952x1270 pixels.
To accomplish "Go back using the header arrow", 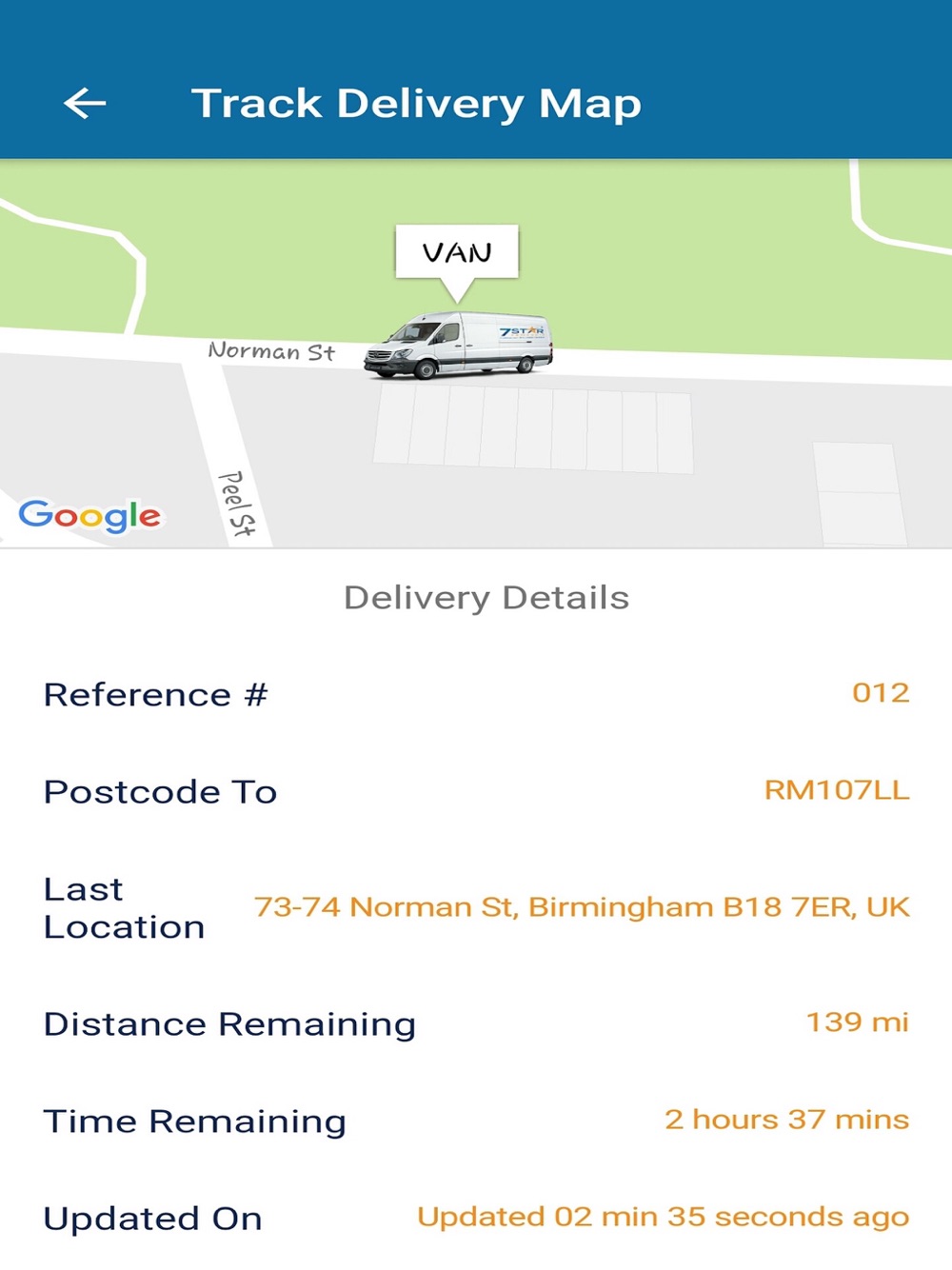I will pyautogui.click(x=85, y=103).
